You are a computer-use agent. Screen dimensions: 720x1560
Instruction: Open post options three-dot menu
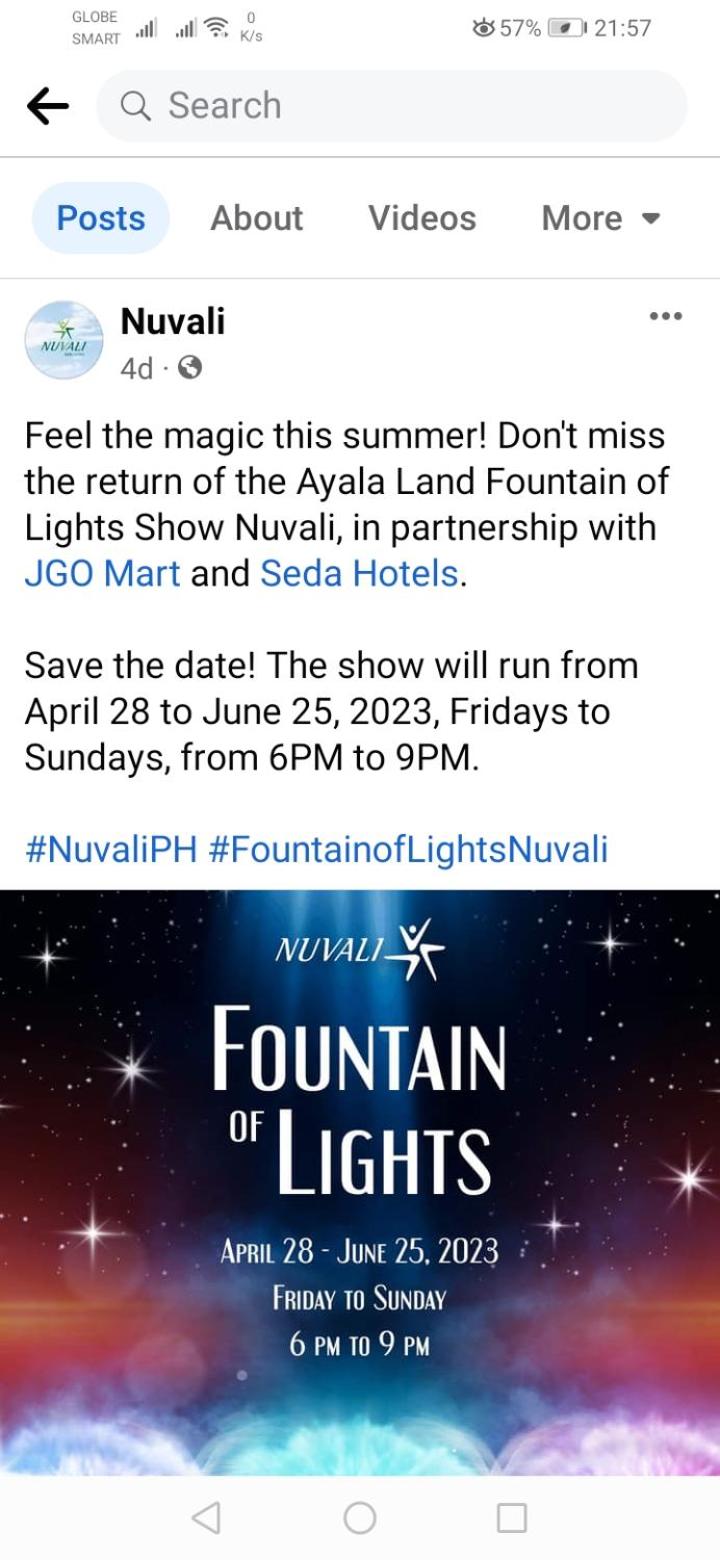[x=666, y=317]
